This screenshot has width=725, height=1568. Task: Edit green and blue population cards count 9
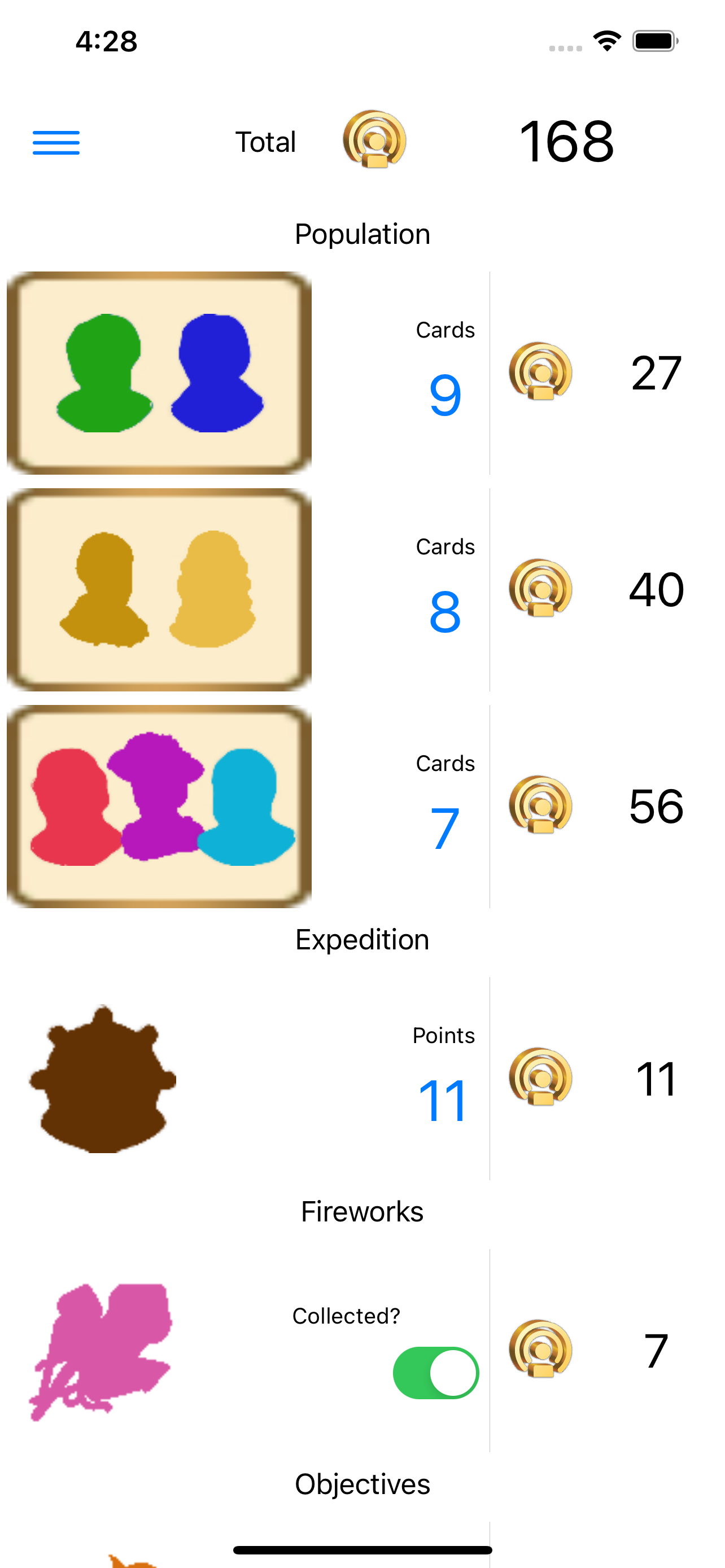click(x=444, y=395)
